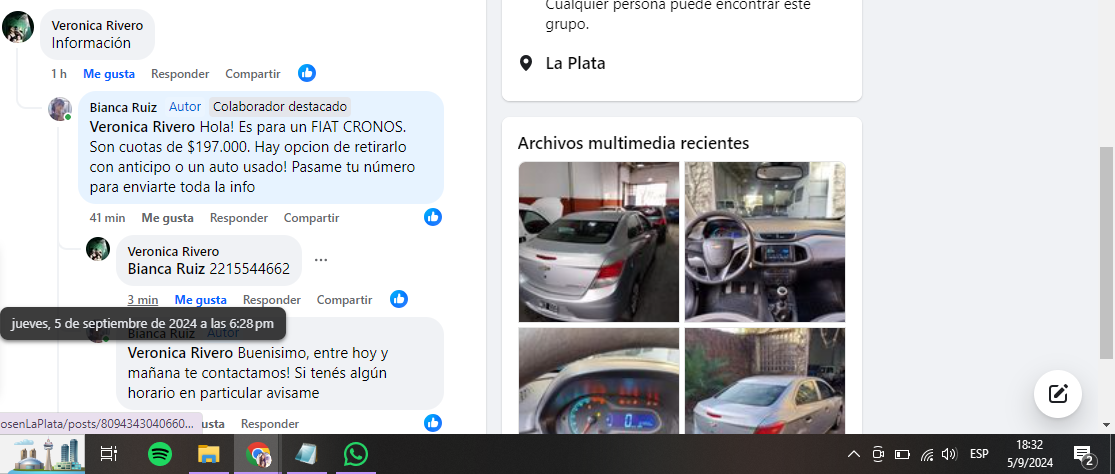
Task: Open WhatsApp from the taskbar
Action: [x=355, y=454]
